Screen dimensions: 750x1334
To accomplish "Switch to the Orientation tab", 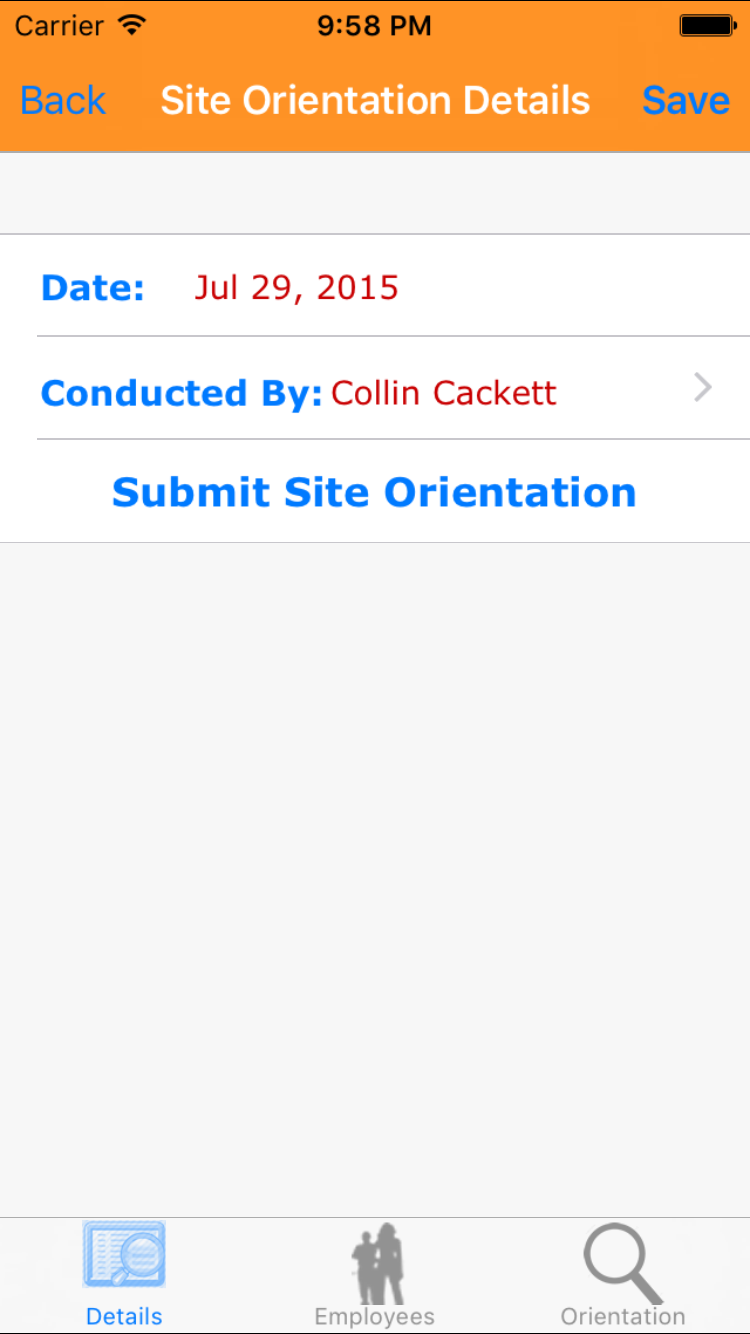I will click(623, 1274).
